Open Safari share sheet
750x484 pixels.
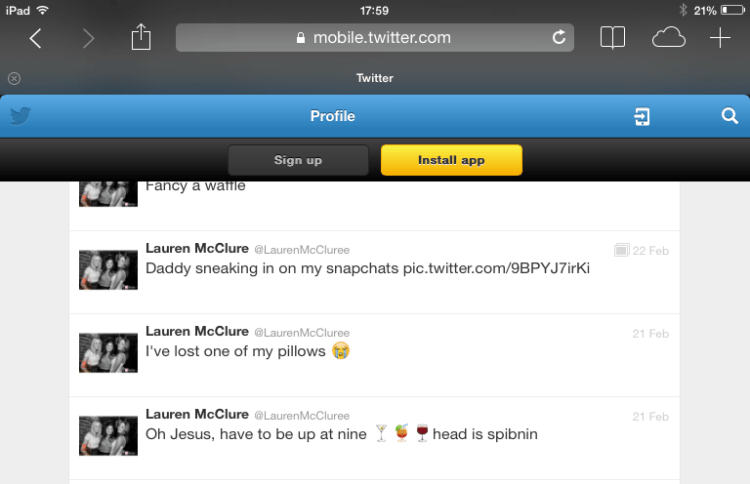141,38
